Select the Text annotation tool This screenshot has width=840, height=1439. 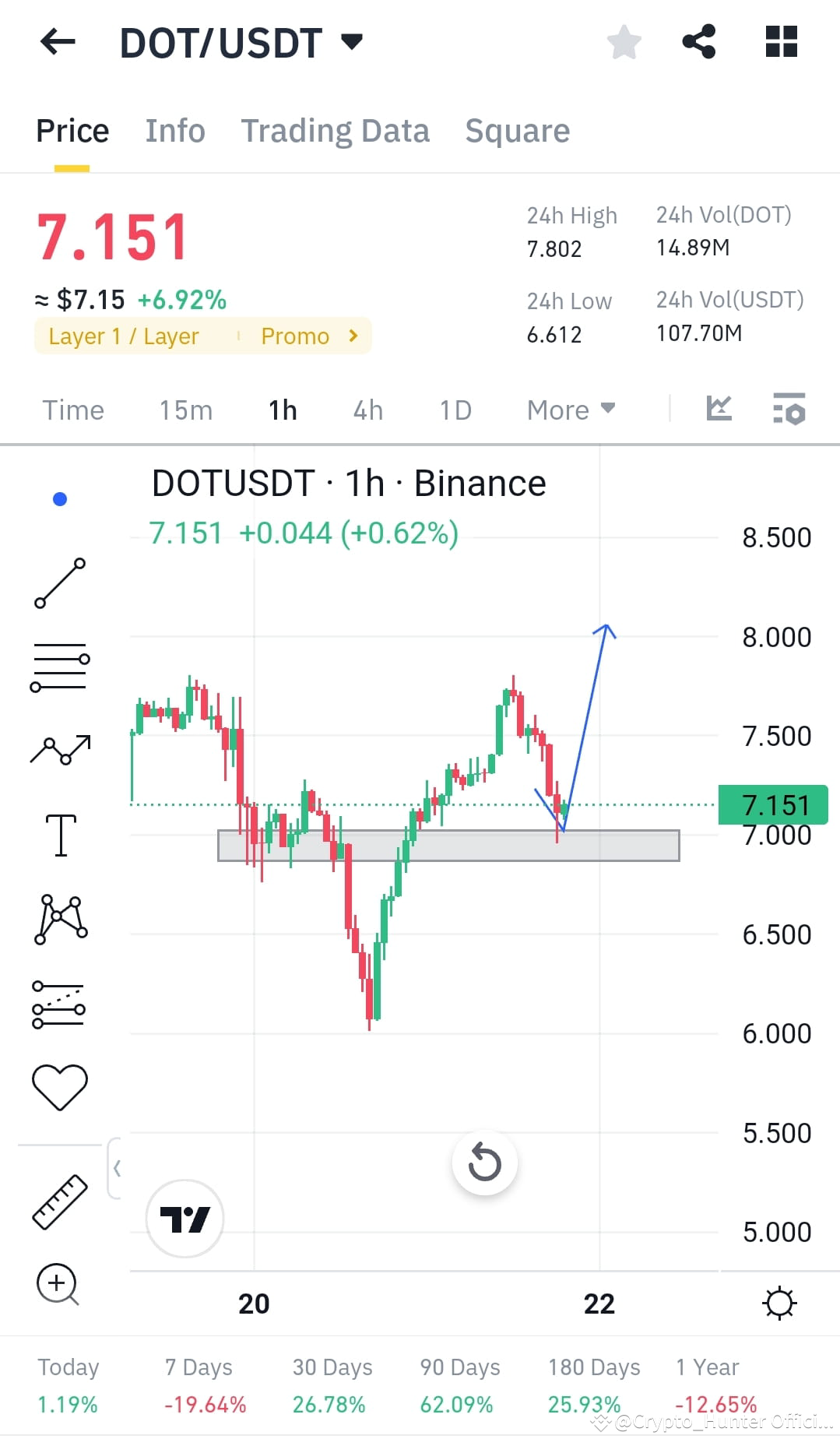coord(59,835)
